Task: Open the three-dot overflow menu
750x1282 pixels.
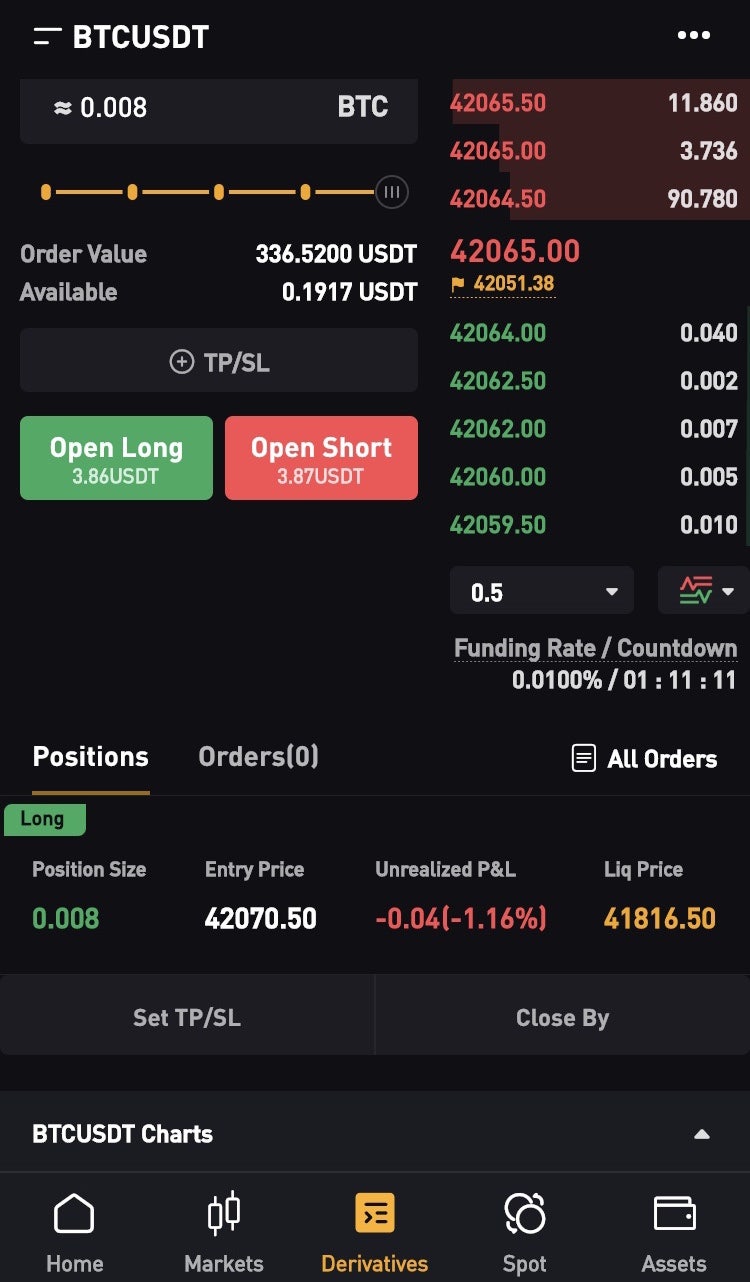Action: point(693,35)
